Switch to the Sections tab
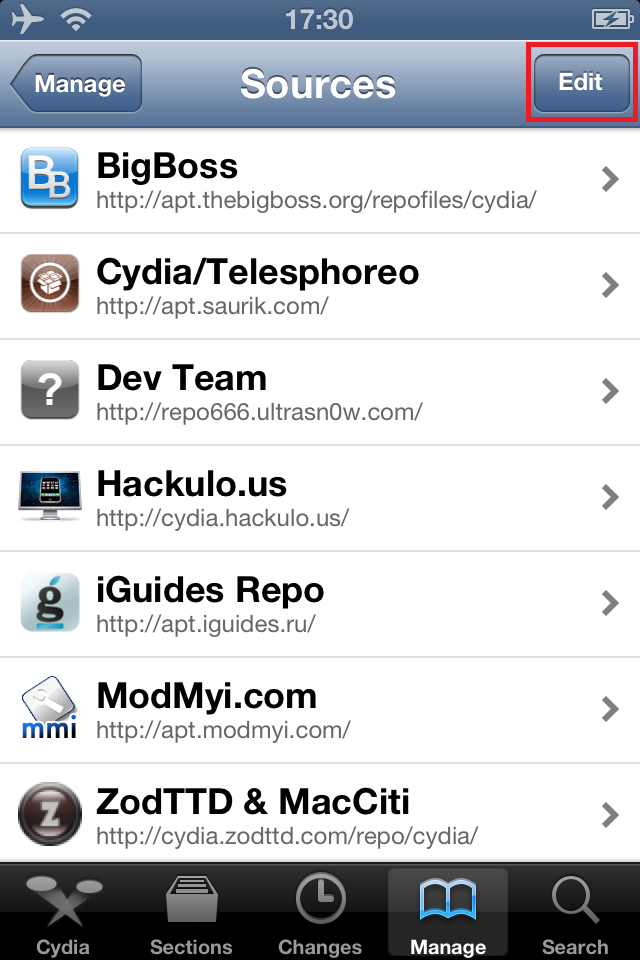This screenshot has height=960, width=640. click(x=191, y=914)
